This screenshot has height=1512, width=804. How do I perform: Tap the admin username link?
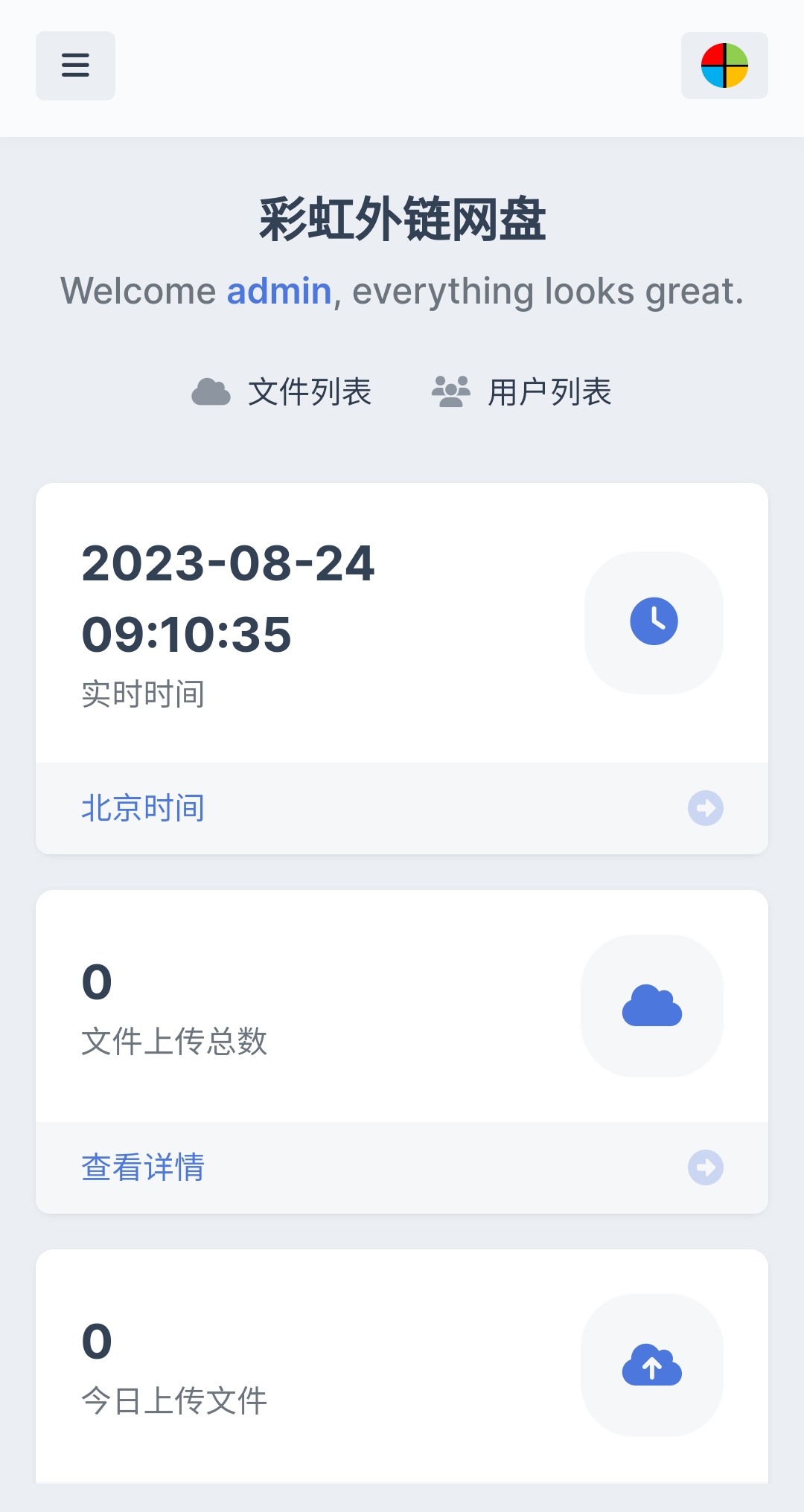click(x=278, y=291)
